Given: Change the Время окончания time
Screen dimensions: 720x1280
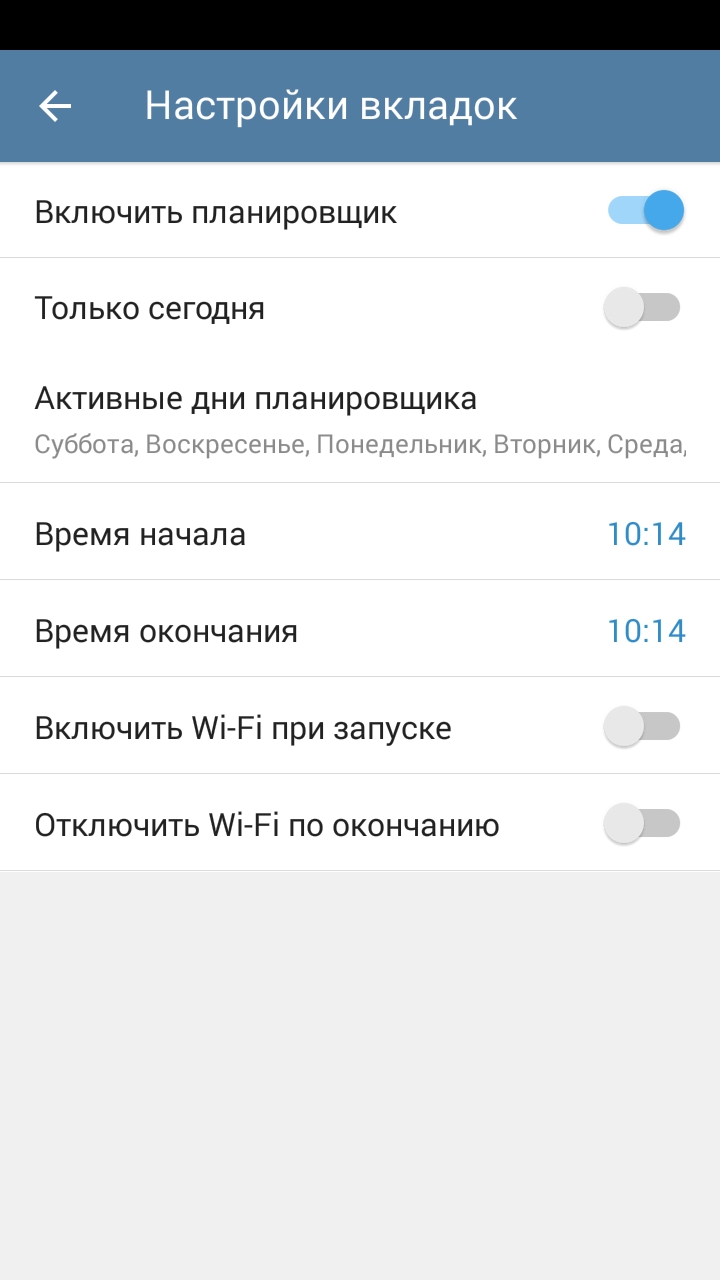Looking at the screenshot, I should point(646,631).
